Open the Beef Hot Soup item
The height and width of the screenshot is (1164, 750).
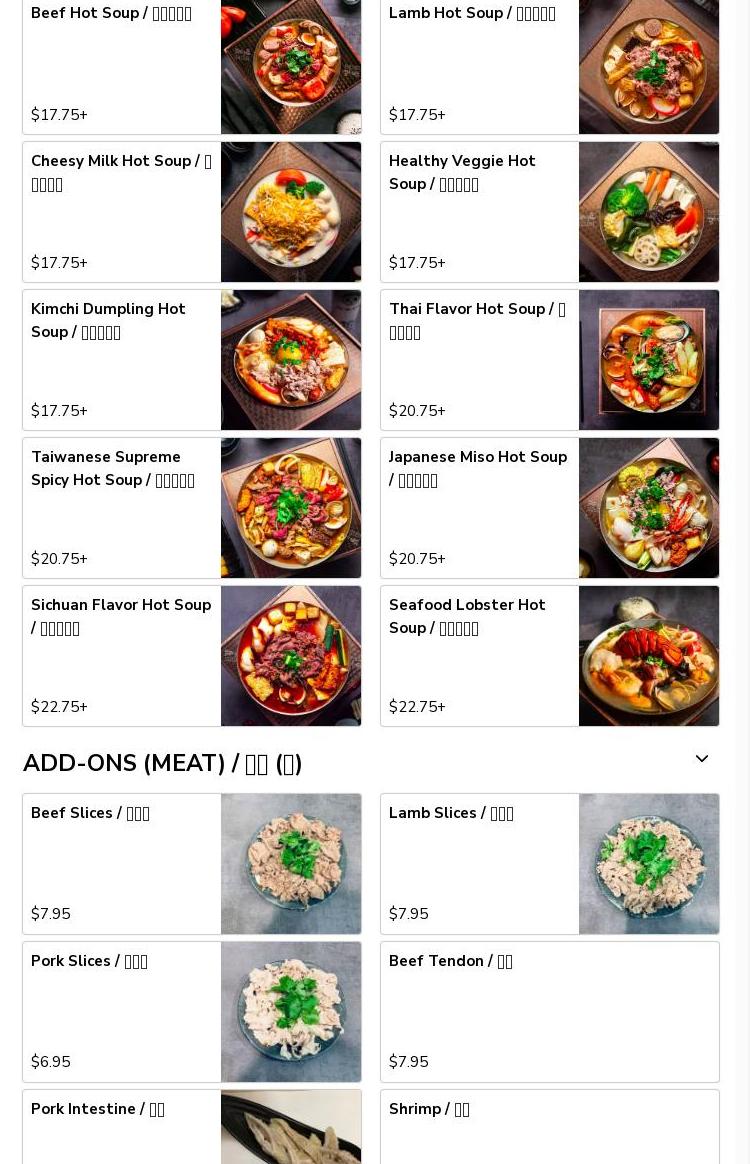(191, 65)
